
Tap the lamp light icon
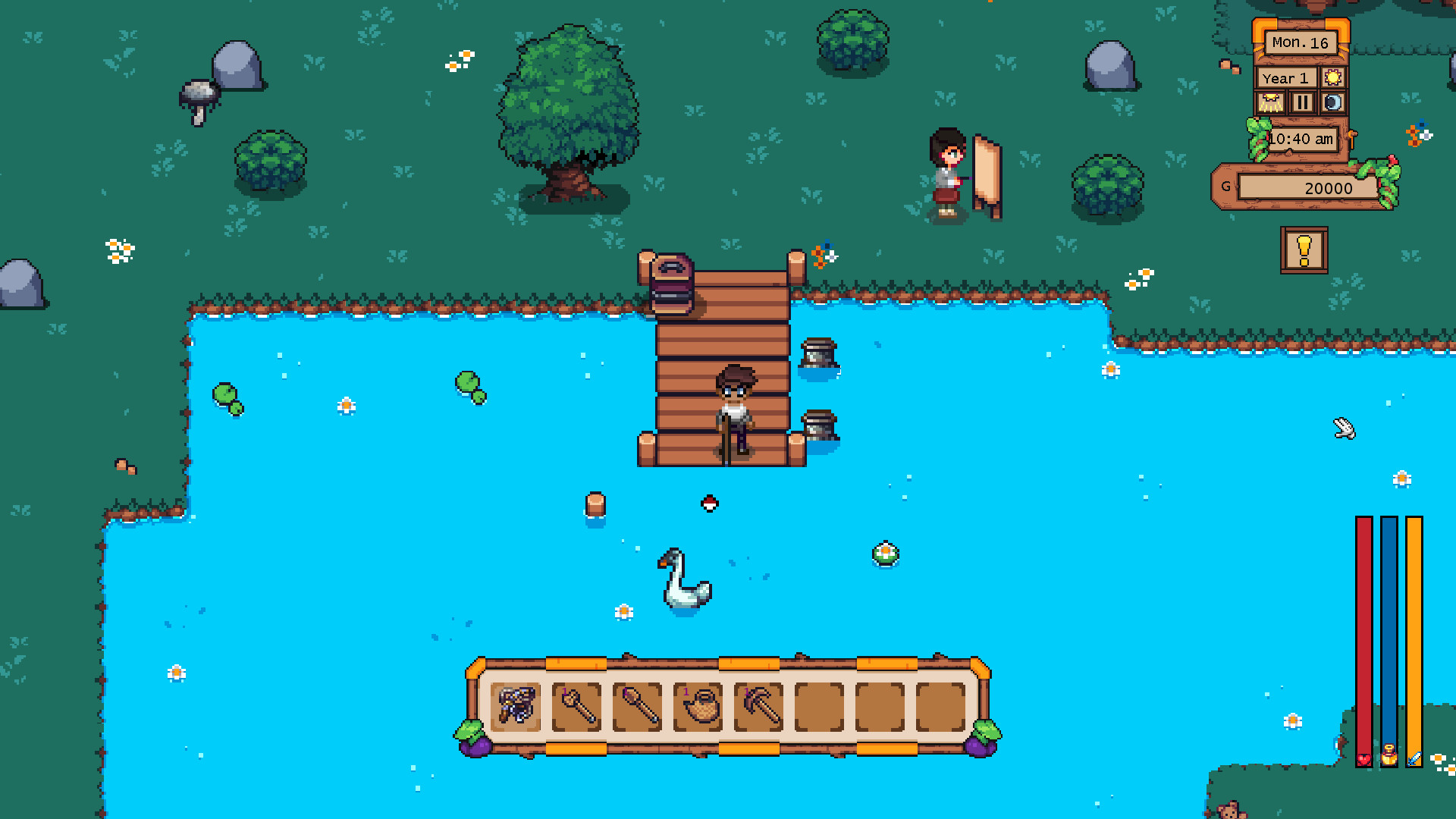click(x=1271, y=102)
